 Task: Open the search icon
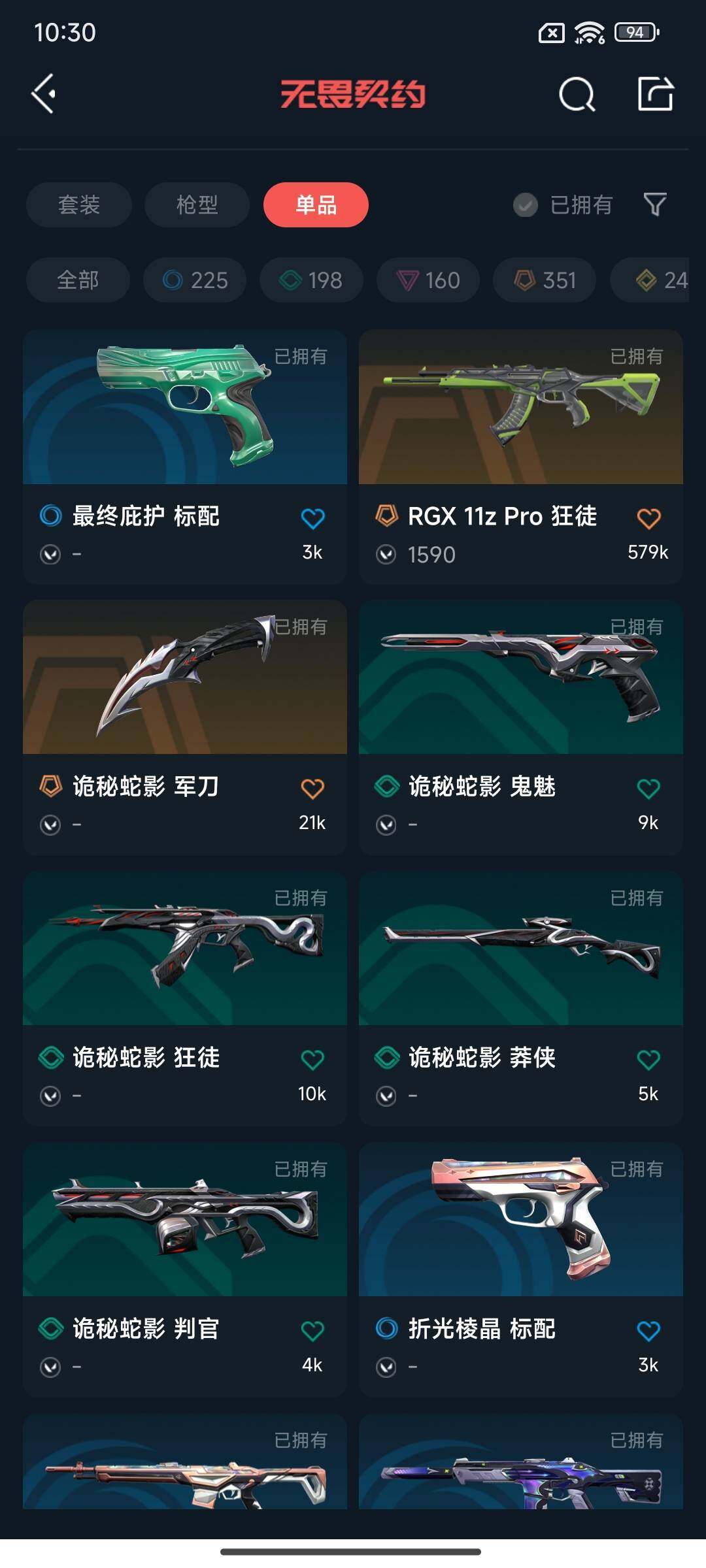pos(577,95)
